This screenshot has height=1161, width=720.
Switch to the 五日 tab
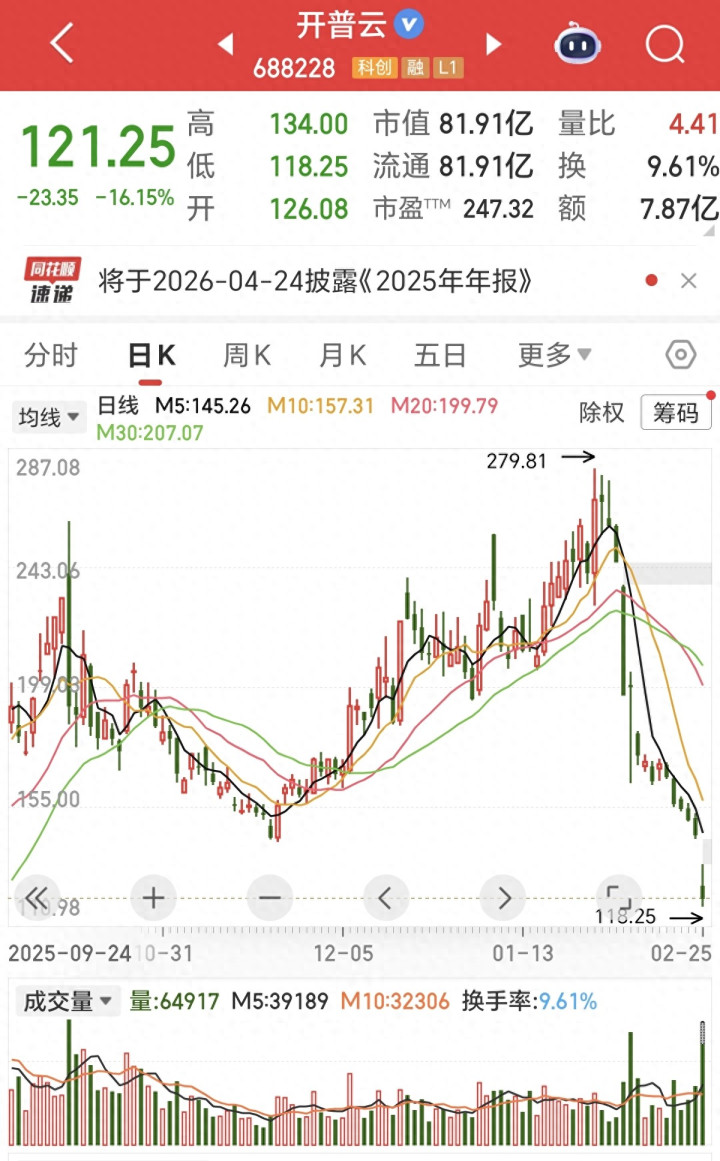click(x=440, y=355)
